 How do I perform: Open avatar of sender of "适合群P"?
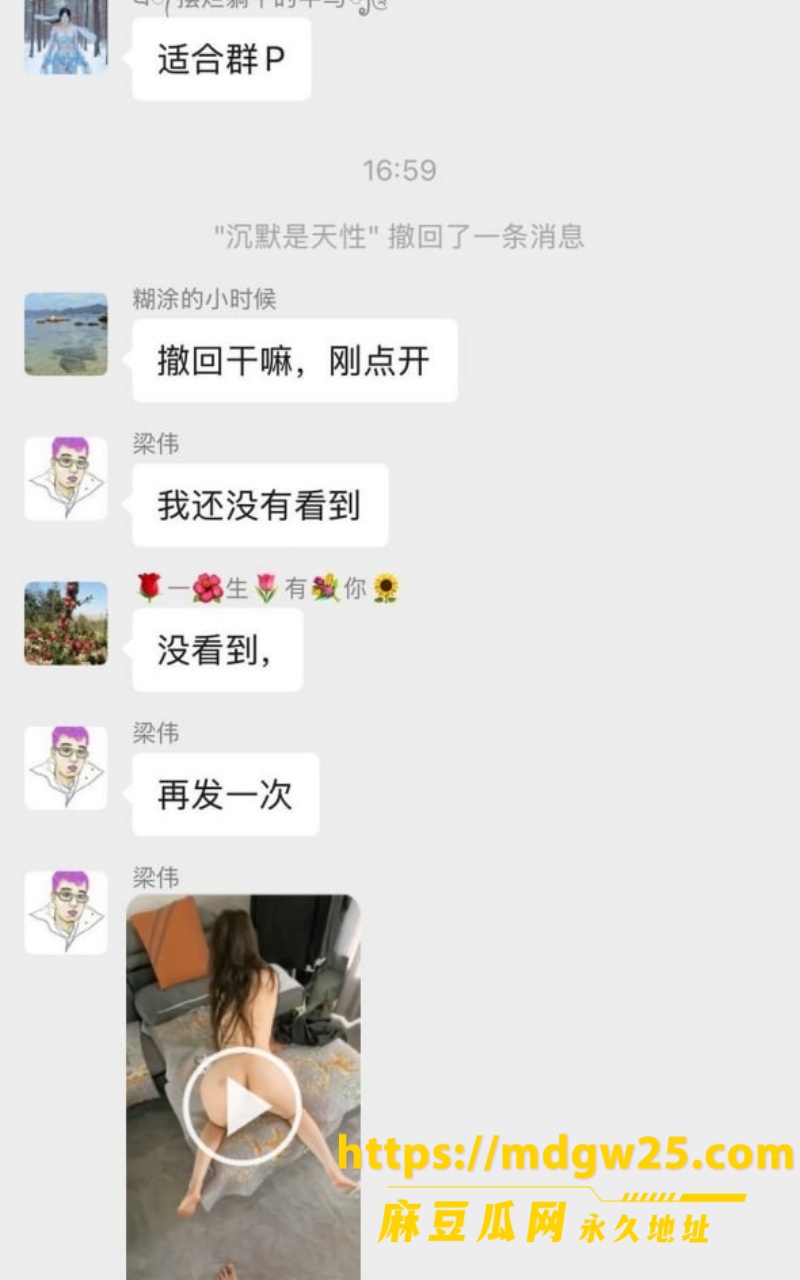pos(66,37)
